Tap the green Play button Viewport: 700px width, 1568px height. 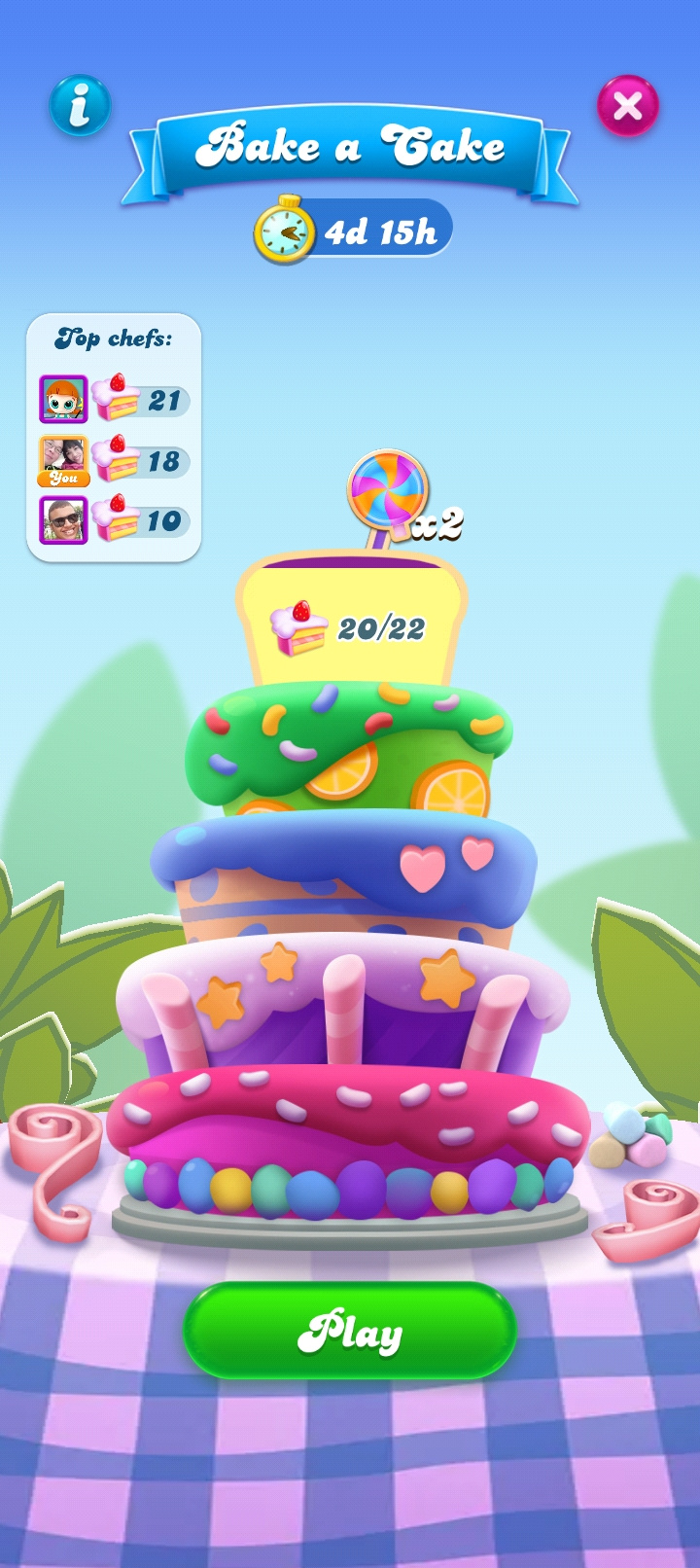350,1331
